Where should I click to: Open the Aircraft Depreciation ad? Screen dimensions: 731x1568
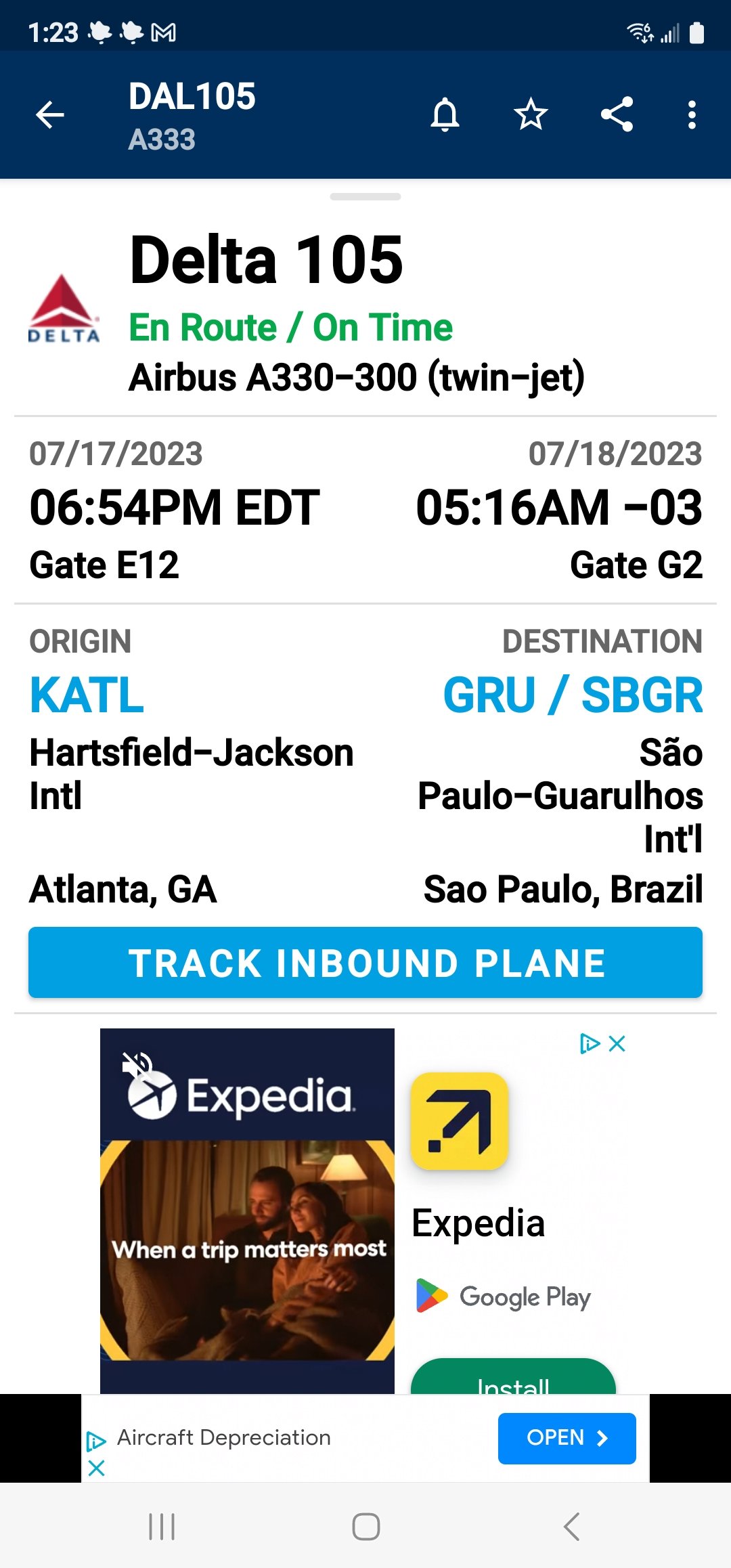coord(567,1437)
